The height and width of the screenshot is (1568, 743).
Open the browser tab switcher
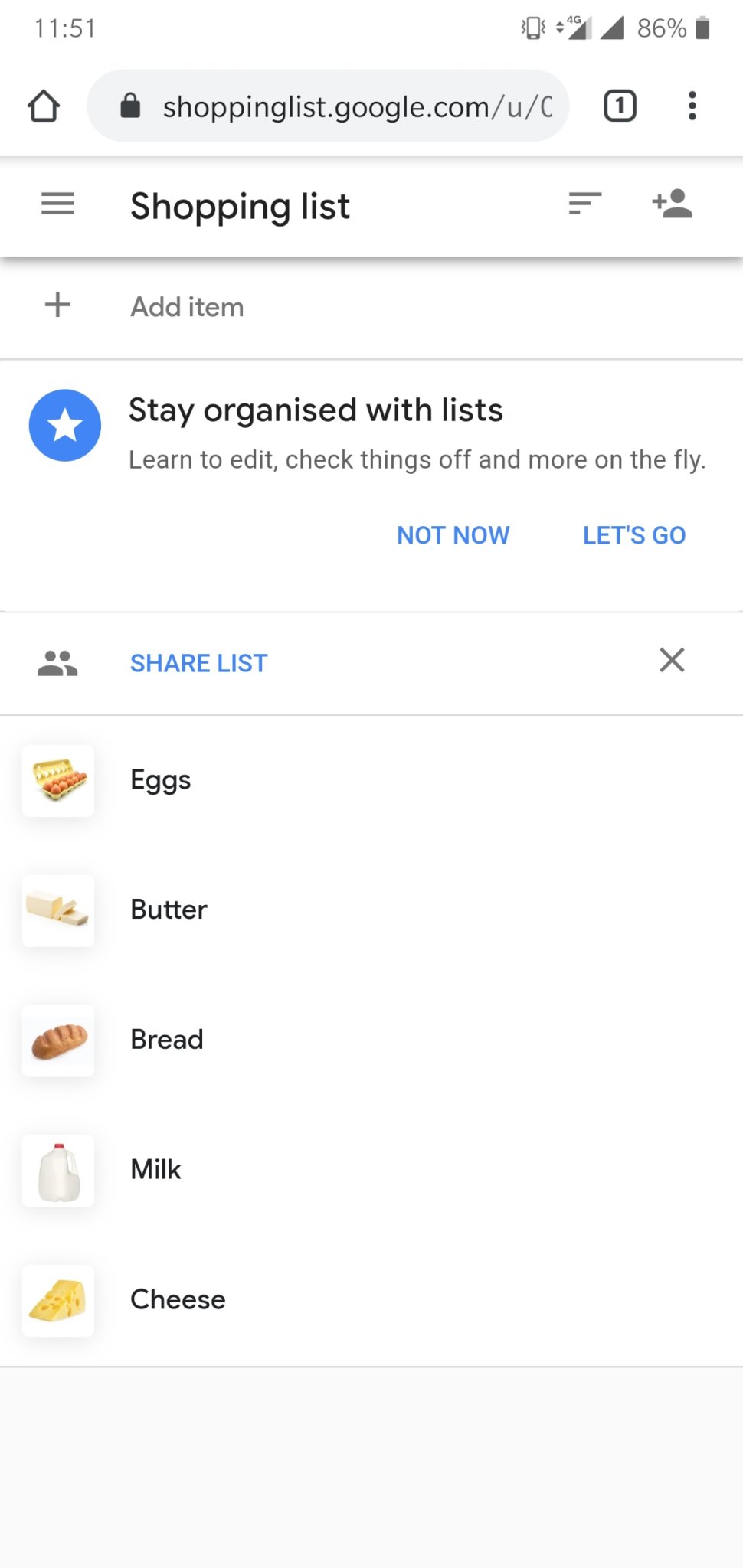click(620, 106)
